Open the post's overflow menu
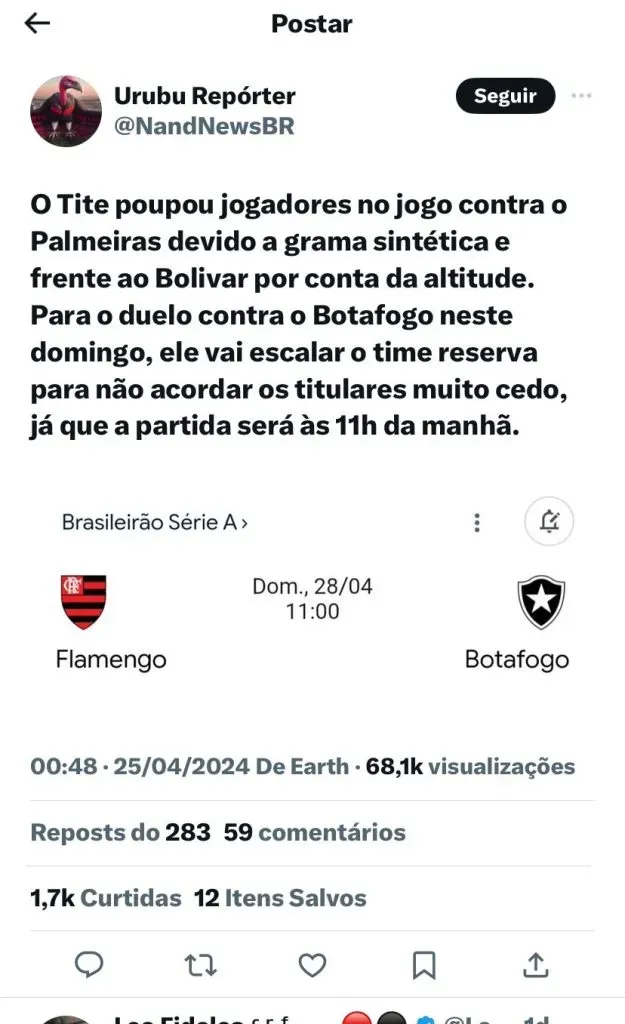 click(x=581, y=96)
